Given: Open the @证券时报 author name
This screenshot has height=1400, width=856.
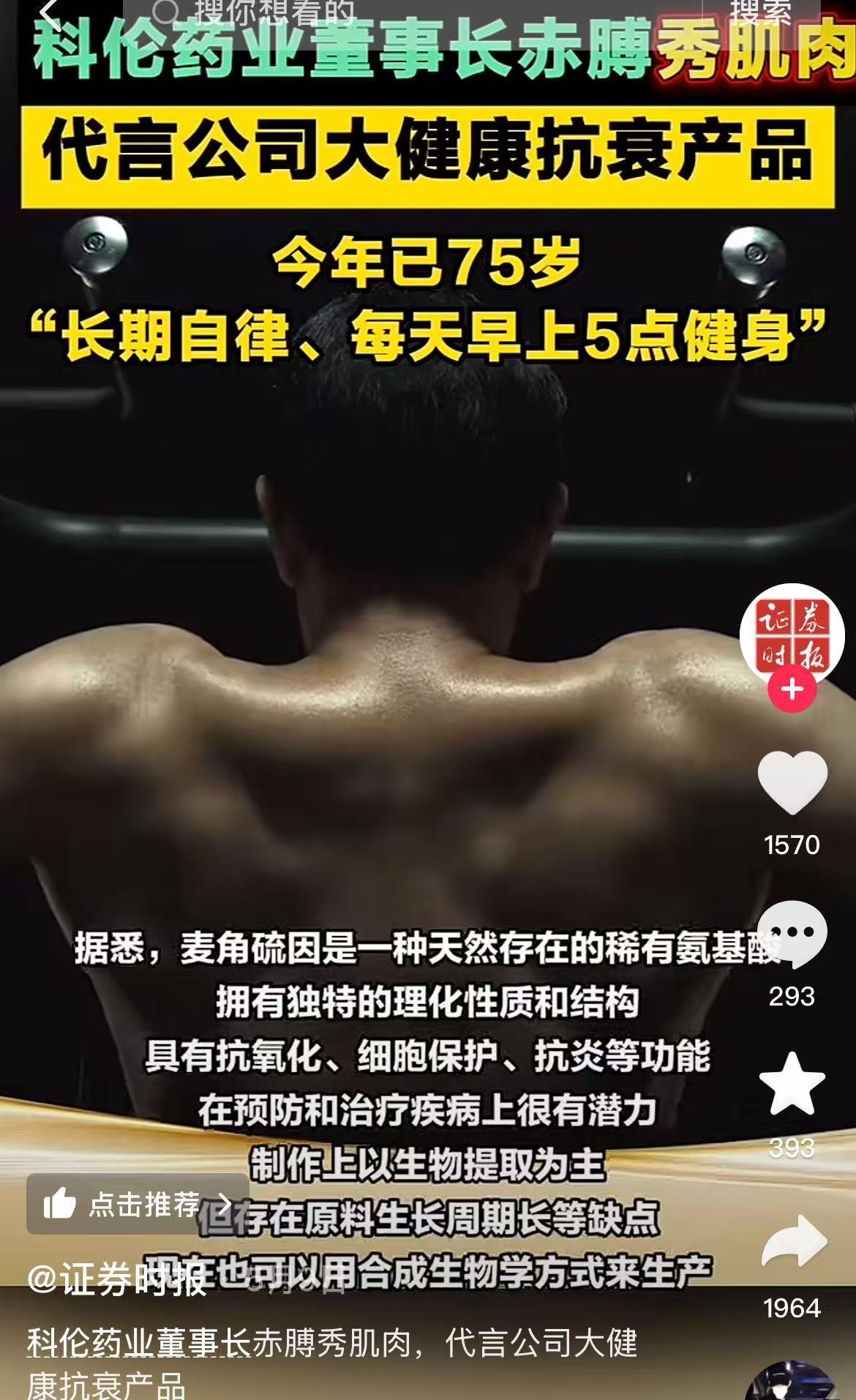Looking at the screenshot, I should click(x=117, y=1281).
